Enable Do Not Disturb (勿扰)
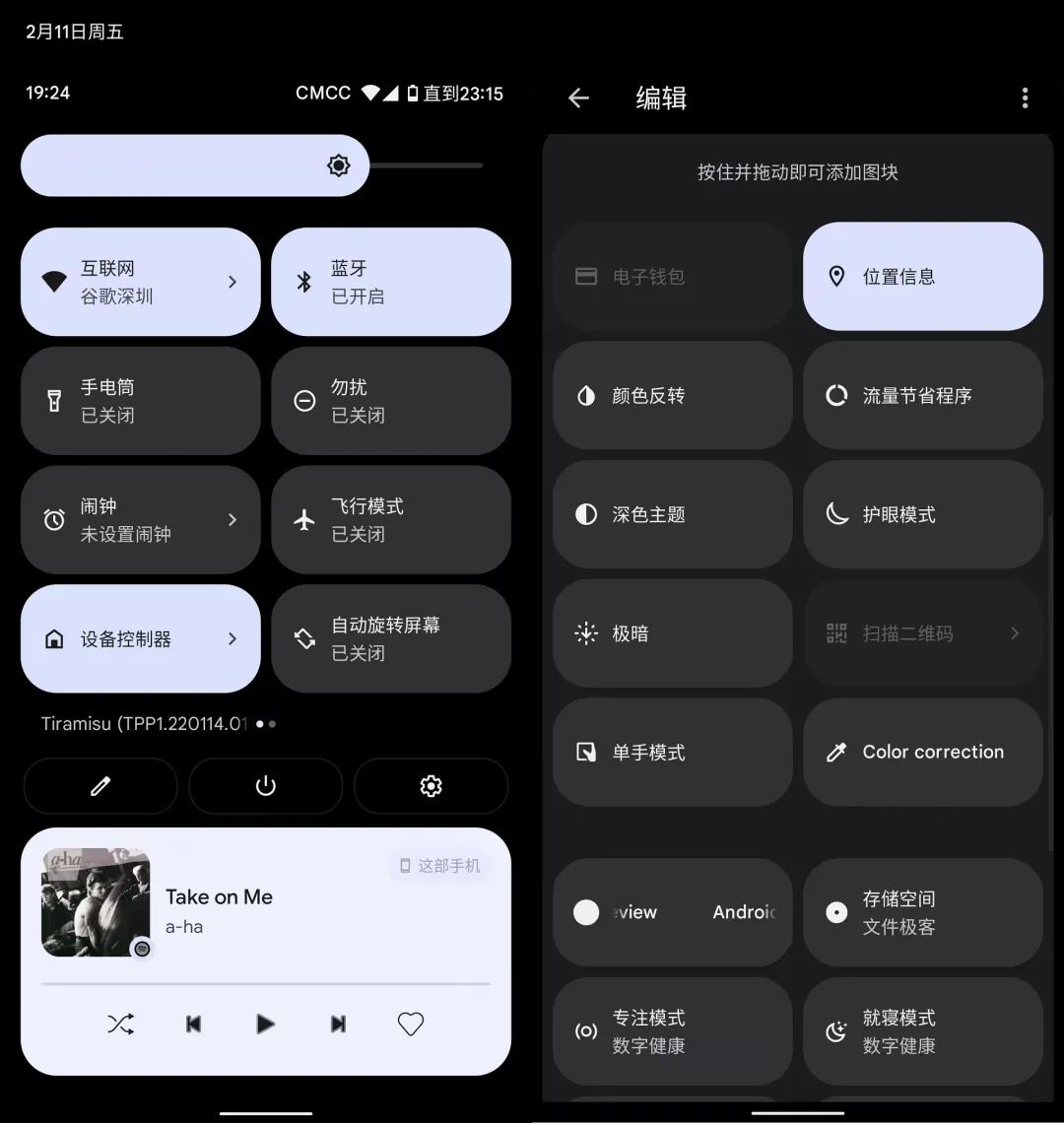1064x1123 pixels. pos(390,401)
